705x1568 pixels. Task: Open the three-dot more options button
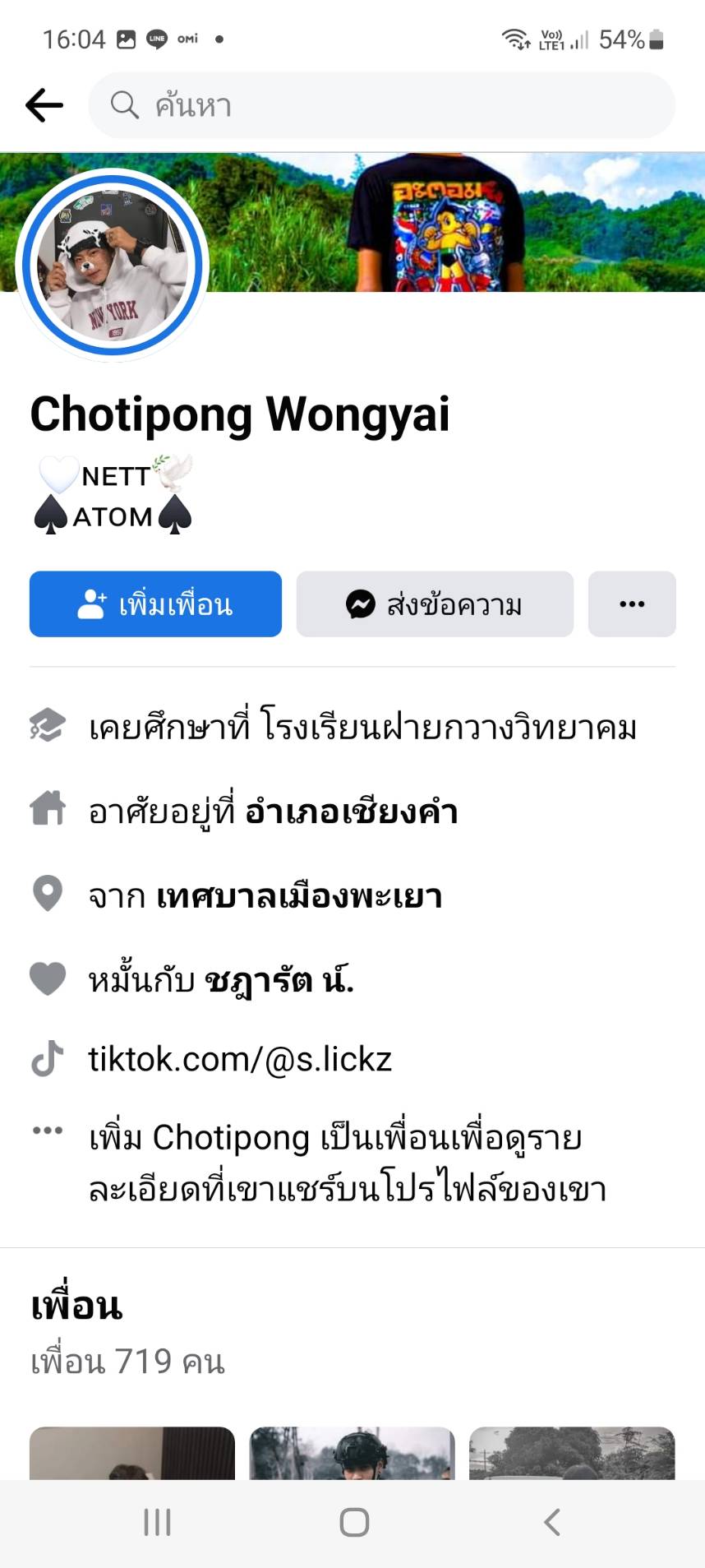(x=631, y=604)
